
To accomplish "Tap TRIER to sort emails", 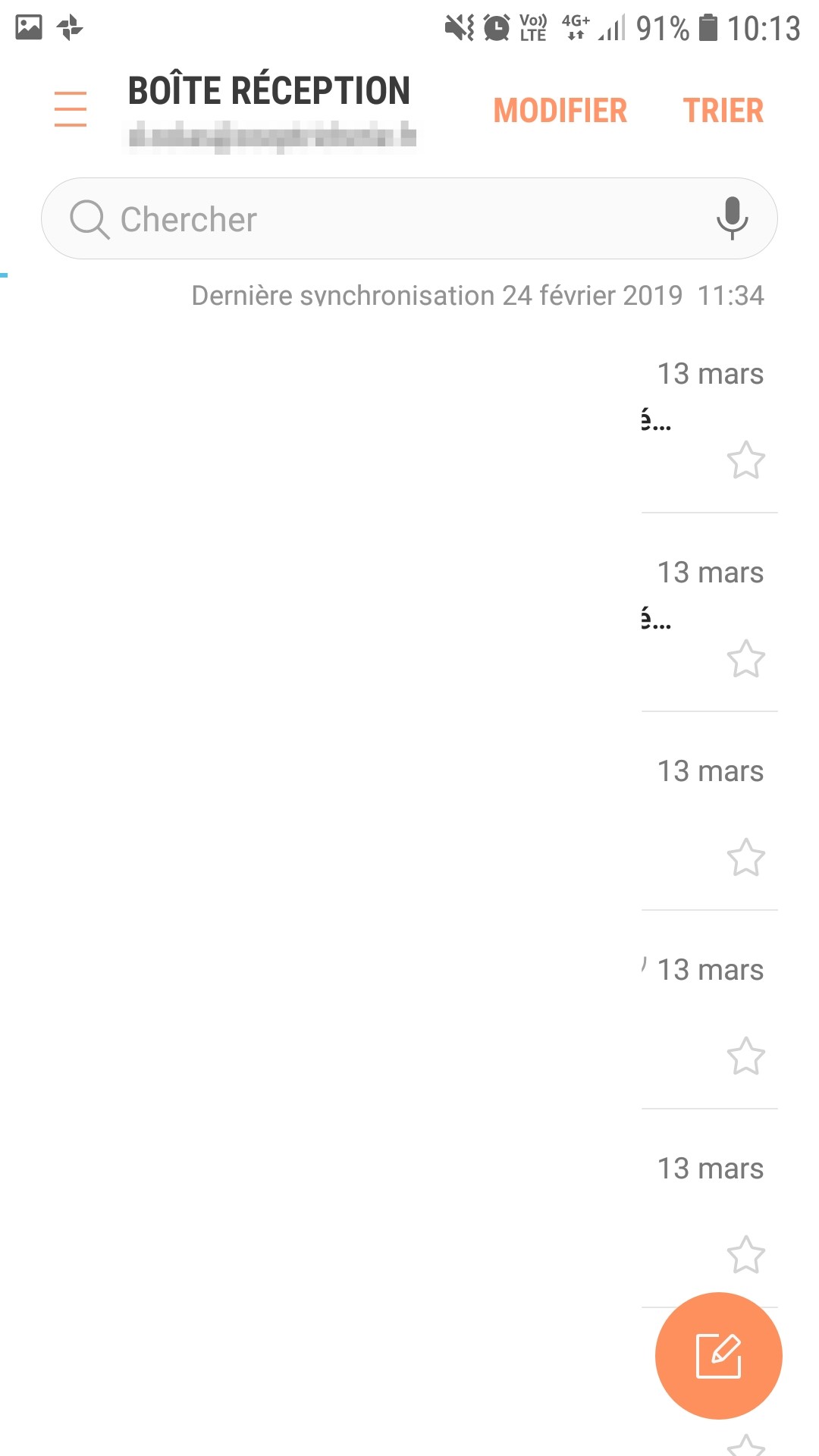I will [723, 111].
